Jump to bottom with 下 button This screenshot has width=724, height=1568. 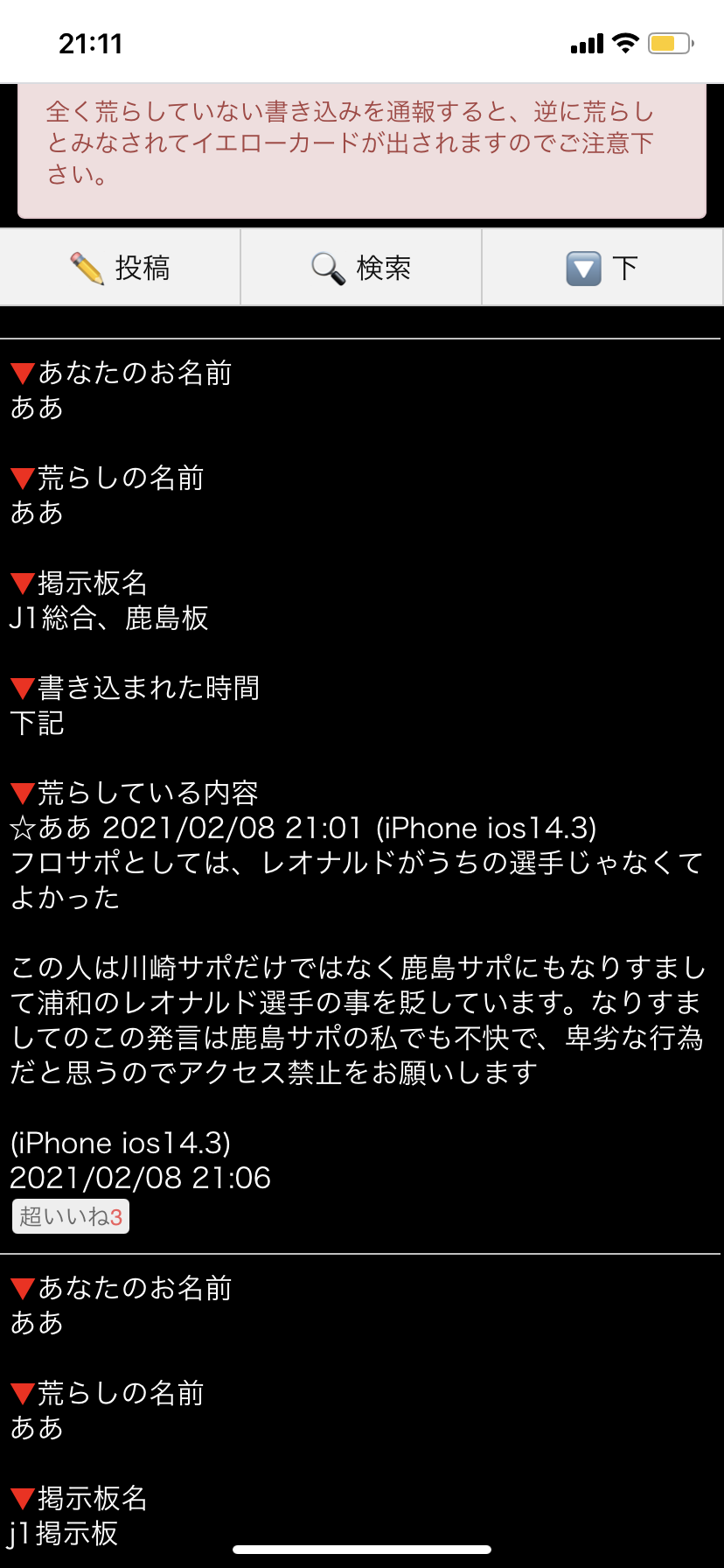602,268
